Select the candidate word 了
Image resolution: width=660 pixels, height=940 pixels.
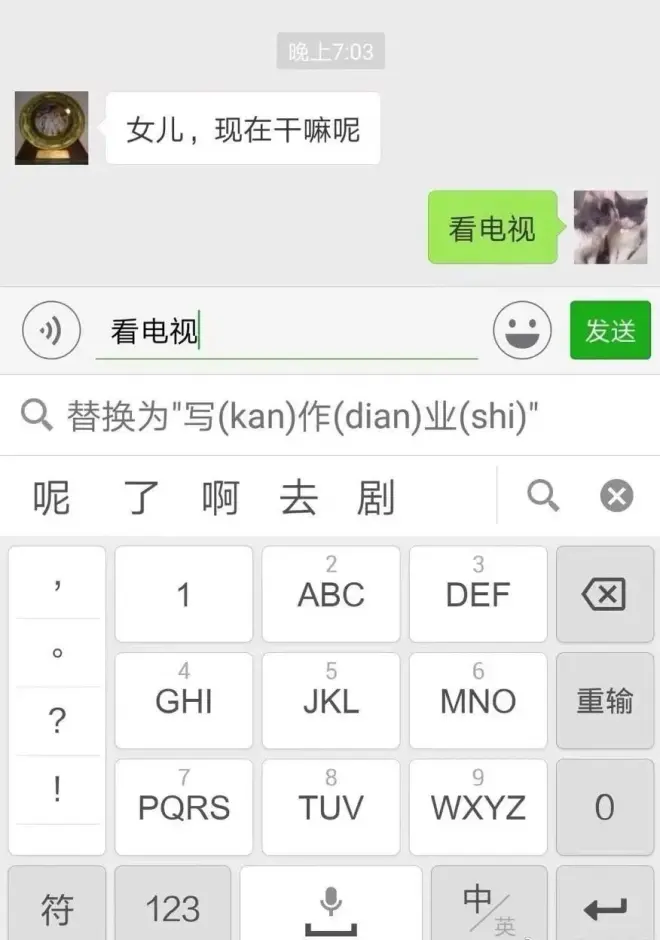tap(140, 497)
